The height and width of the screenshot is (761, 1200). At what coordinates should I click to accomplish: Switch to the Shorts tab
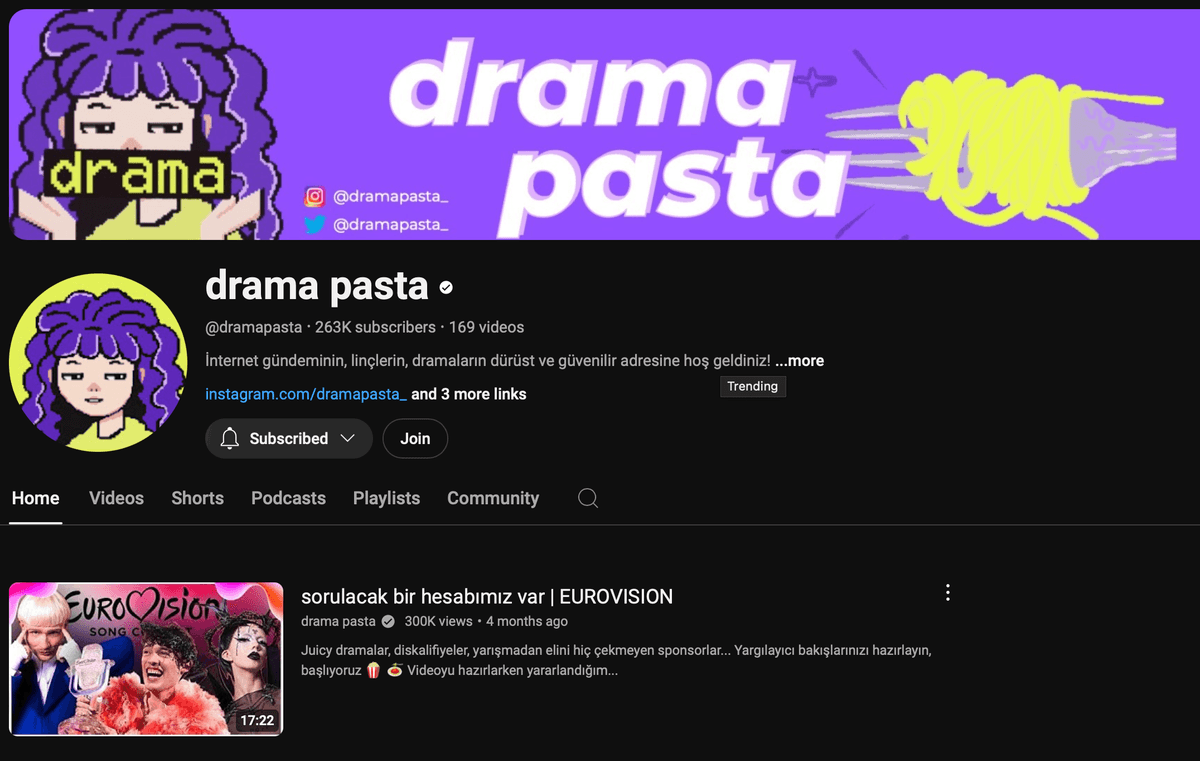pos(197,498)
